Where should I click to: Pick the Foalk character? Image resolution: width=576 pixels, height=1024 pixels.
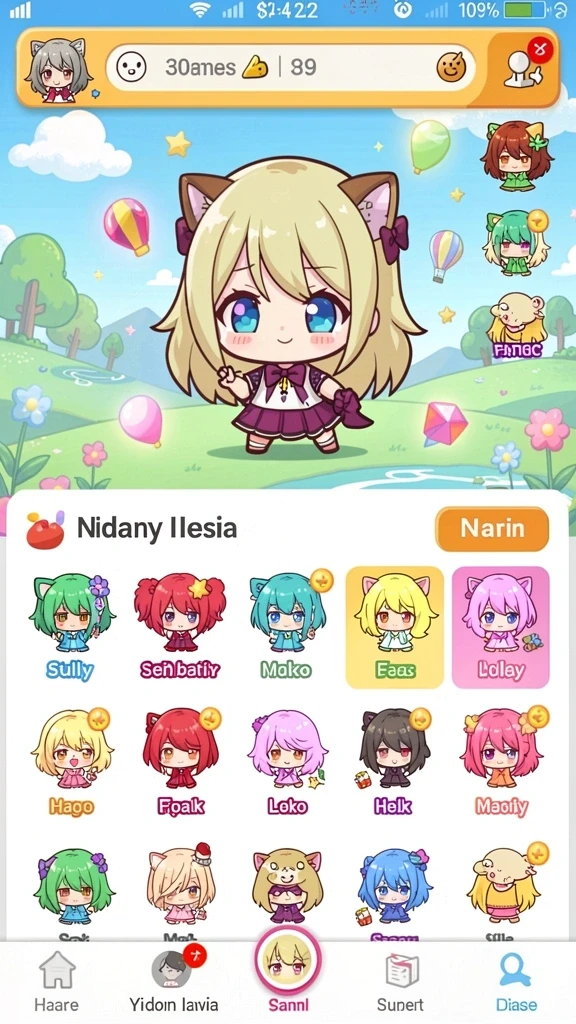pyautogui.click(x=180, y=763)
